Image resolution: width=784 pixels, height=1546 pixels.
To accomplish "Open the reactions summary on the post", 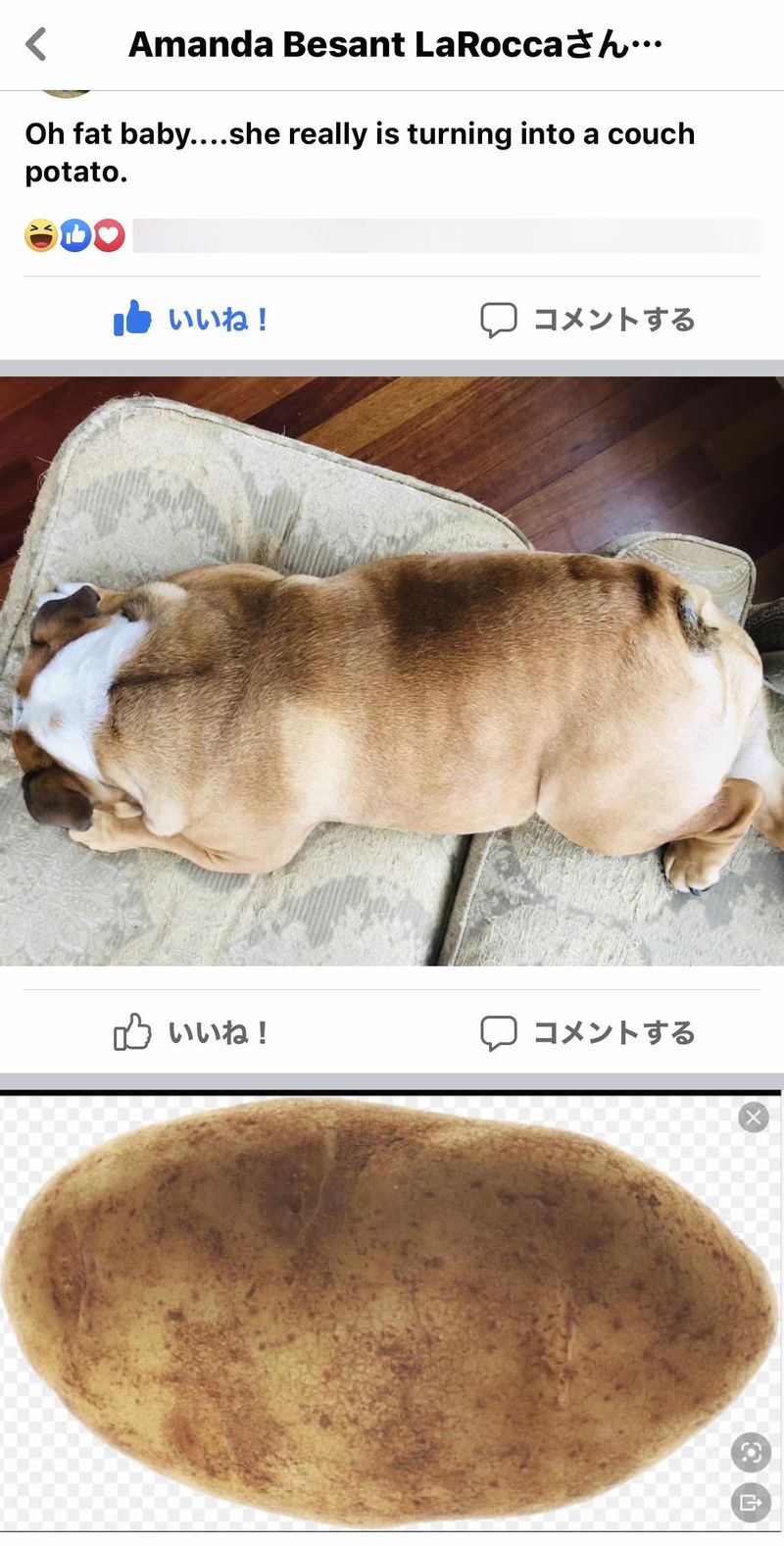I will pyautogui.click(x=75, y=235).
